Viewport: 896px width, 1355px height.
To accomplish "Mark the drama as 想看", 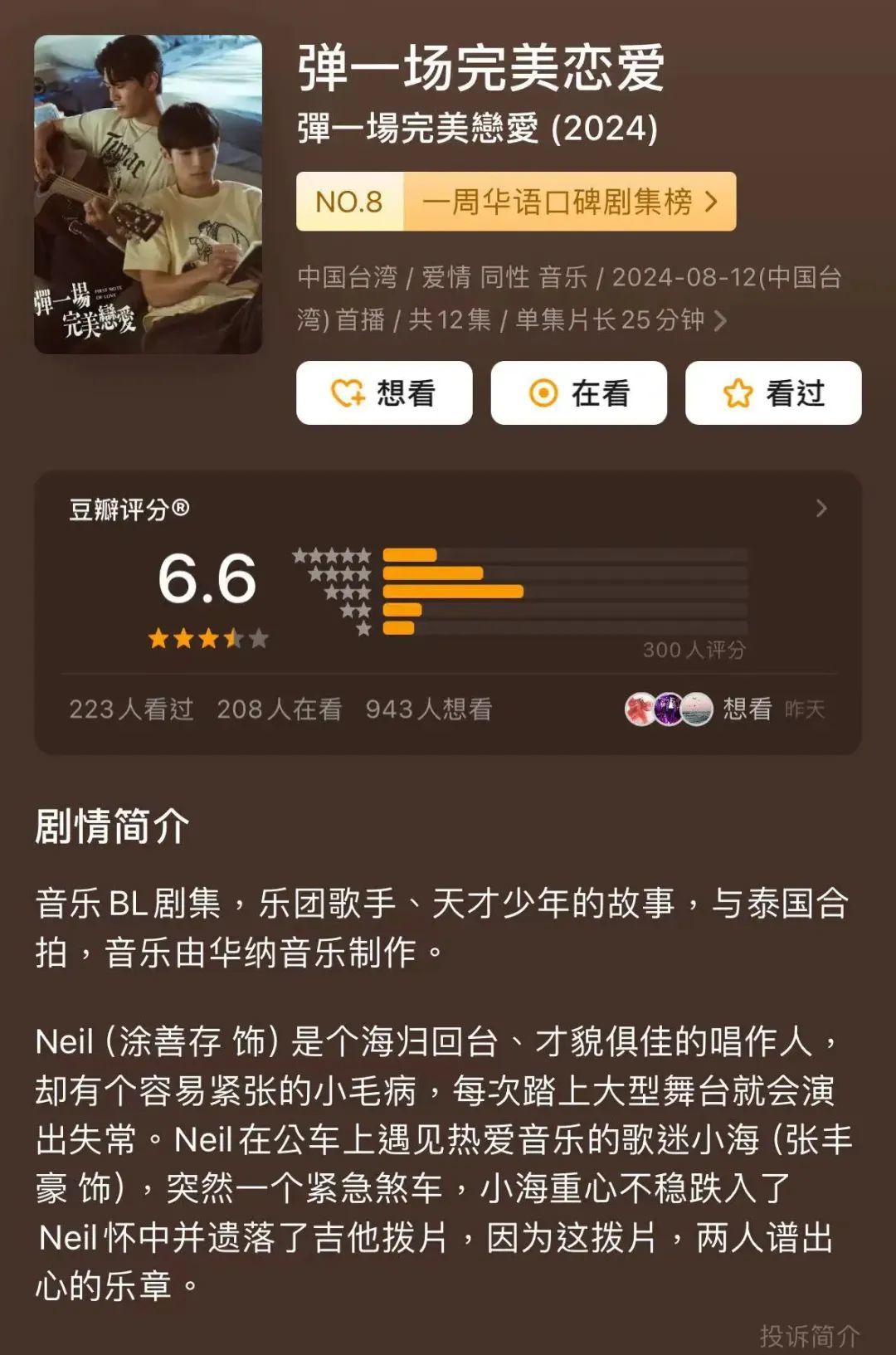I will (384, 393).
